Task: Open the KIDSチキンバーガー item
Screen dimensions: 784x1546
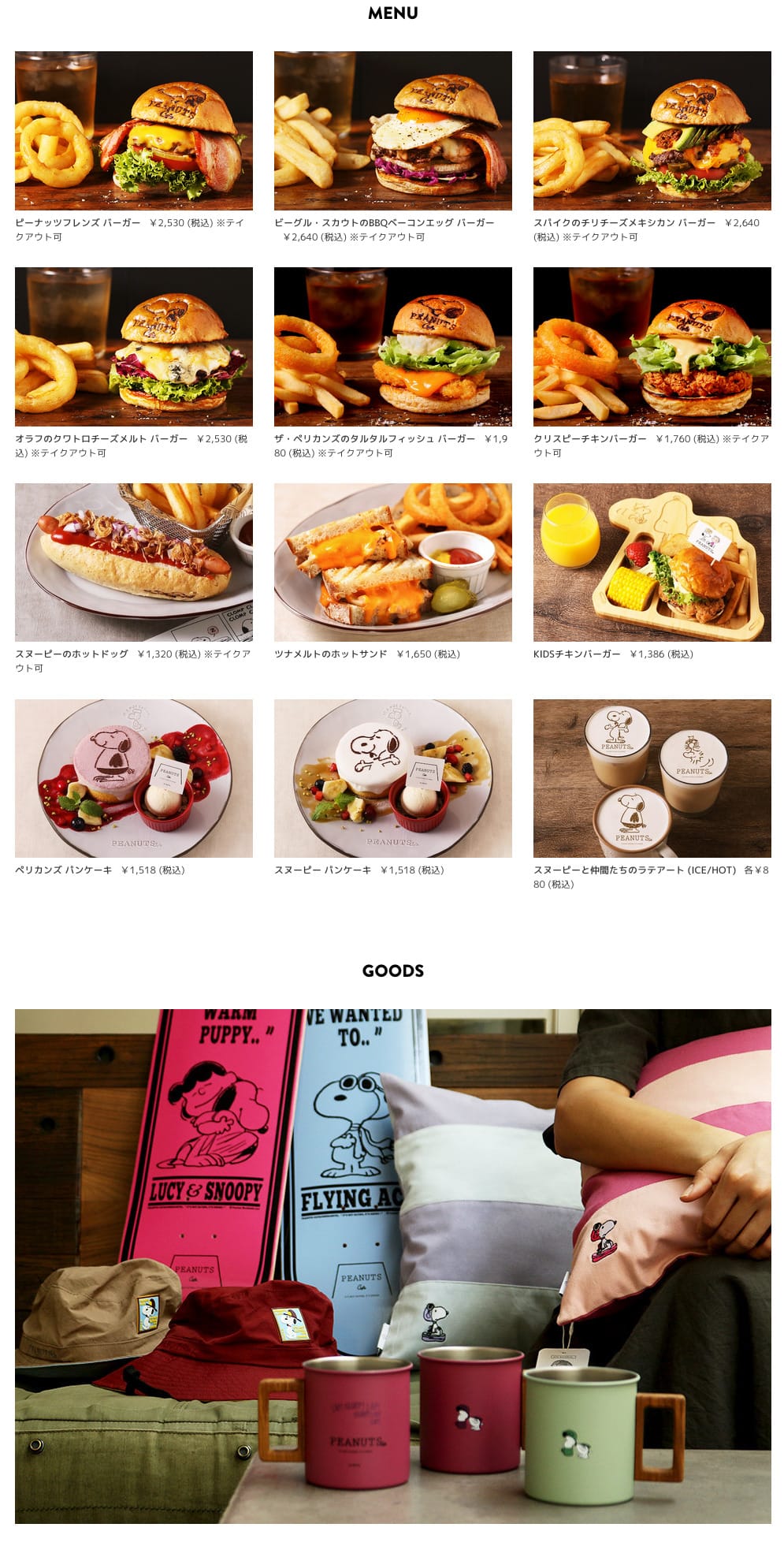Action: [652, 562]
